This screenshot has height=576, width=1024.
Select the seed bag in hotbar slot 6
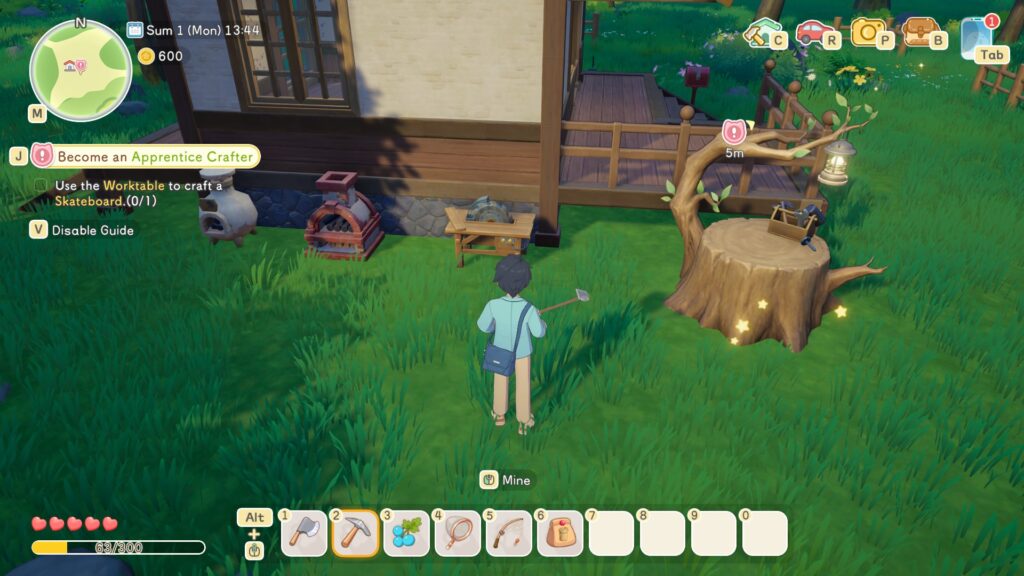(x=560, y=533)
